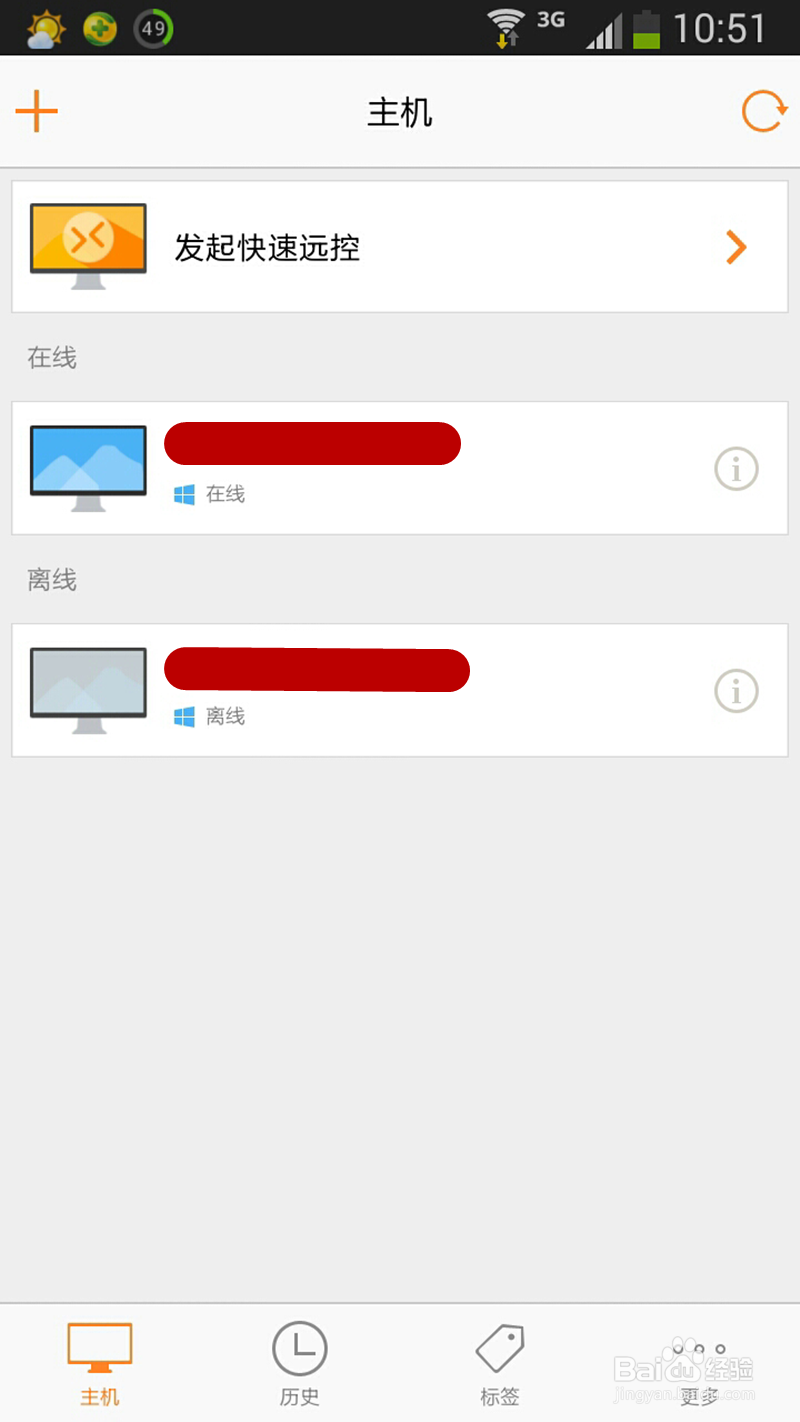This screenshot has width=800, height=1422.
Task: Tap the orange plus icon to add a host
Action: click(37, 111)
